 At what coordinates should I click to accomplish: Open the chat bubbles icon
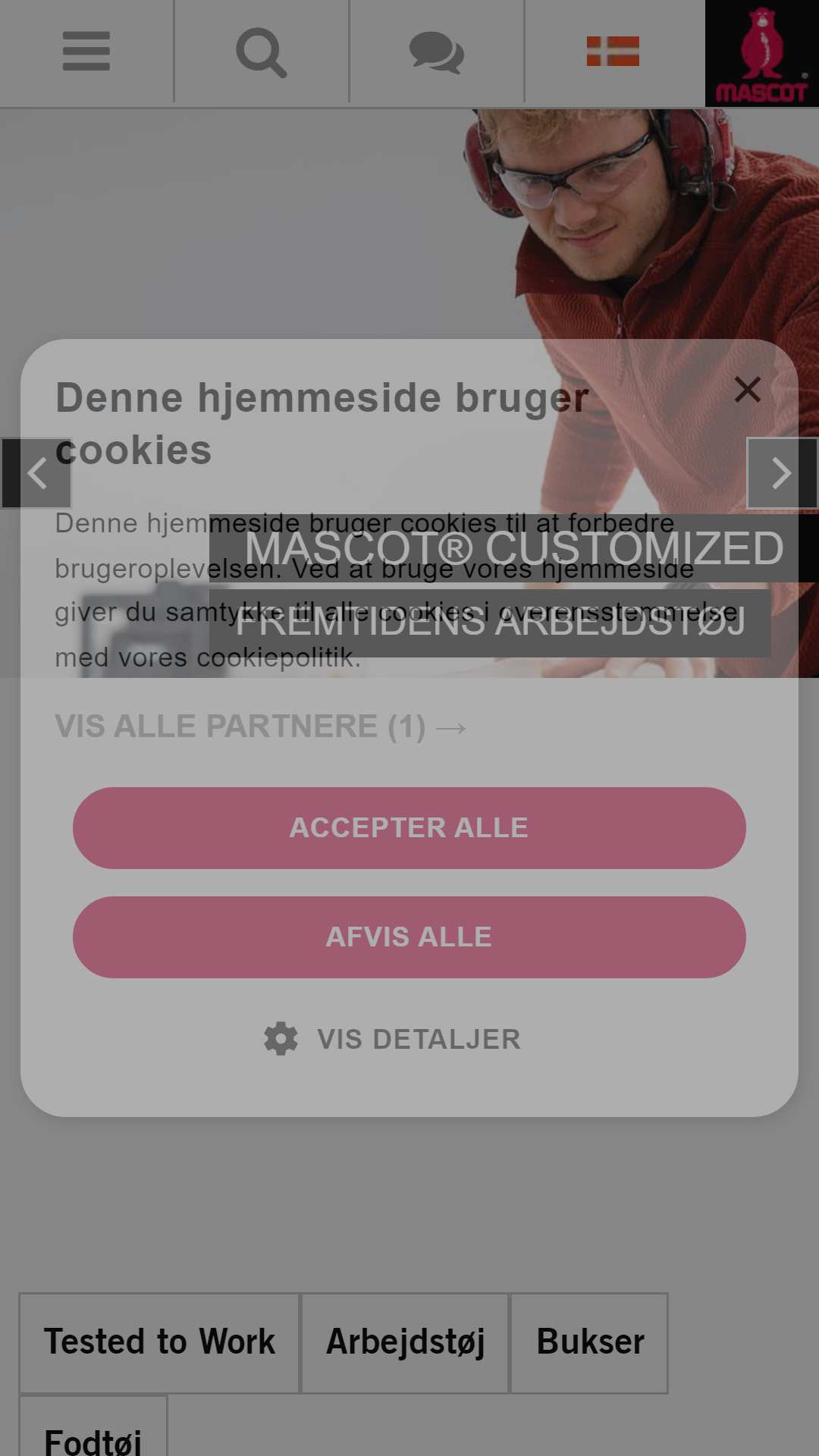click(x=437, y=52)
